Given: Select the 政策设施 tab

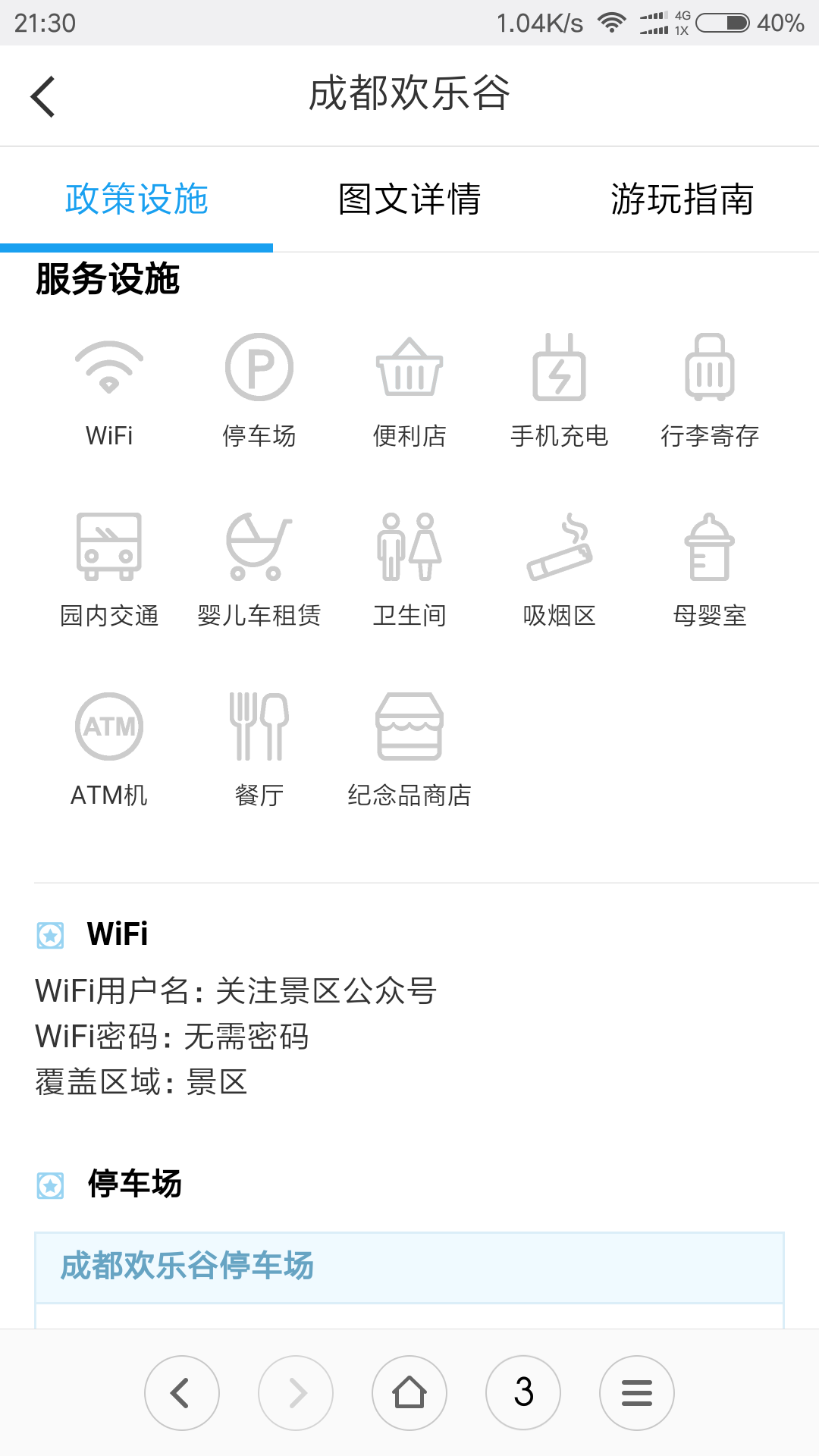Looking at the screenshot, I should pos(136,199).
